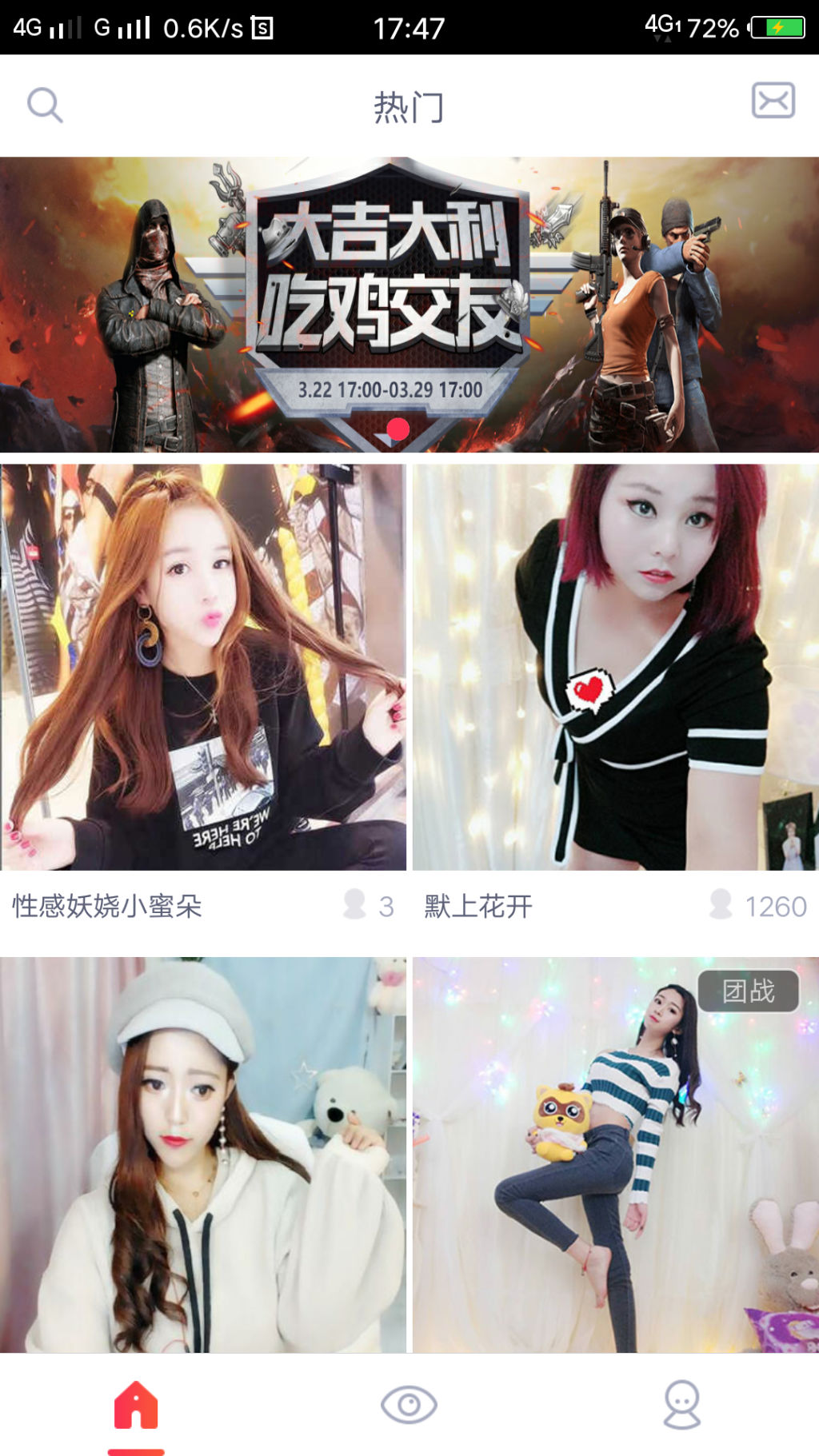
Task: Open the messages envelope icon
Action: (x=773, y=101)
